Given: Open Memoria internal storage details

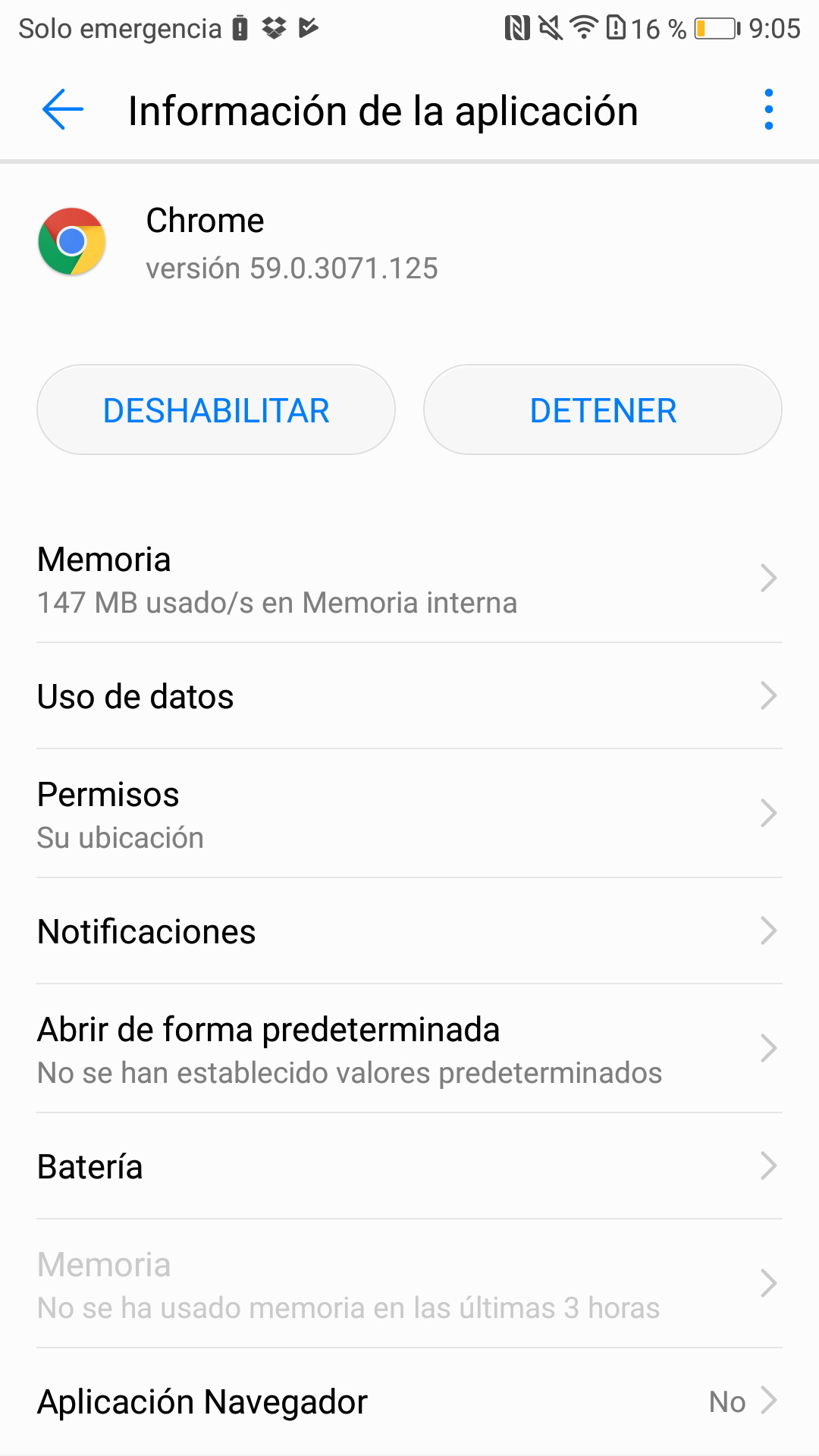Looking at the screenshot, I should point(409,580).
